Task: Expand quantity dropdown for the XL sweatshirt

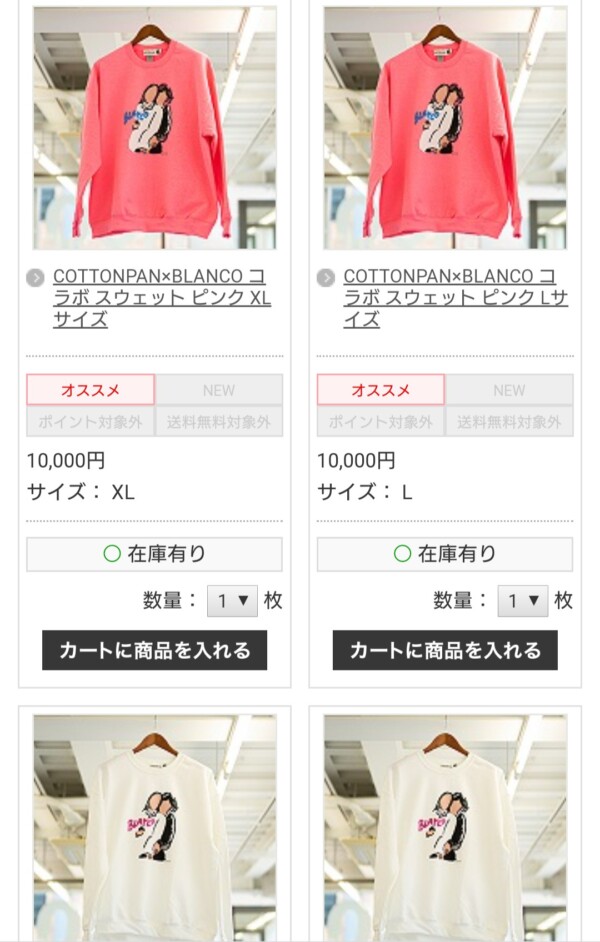Action: click(x=232, y=601)
